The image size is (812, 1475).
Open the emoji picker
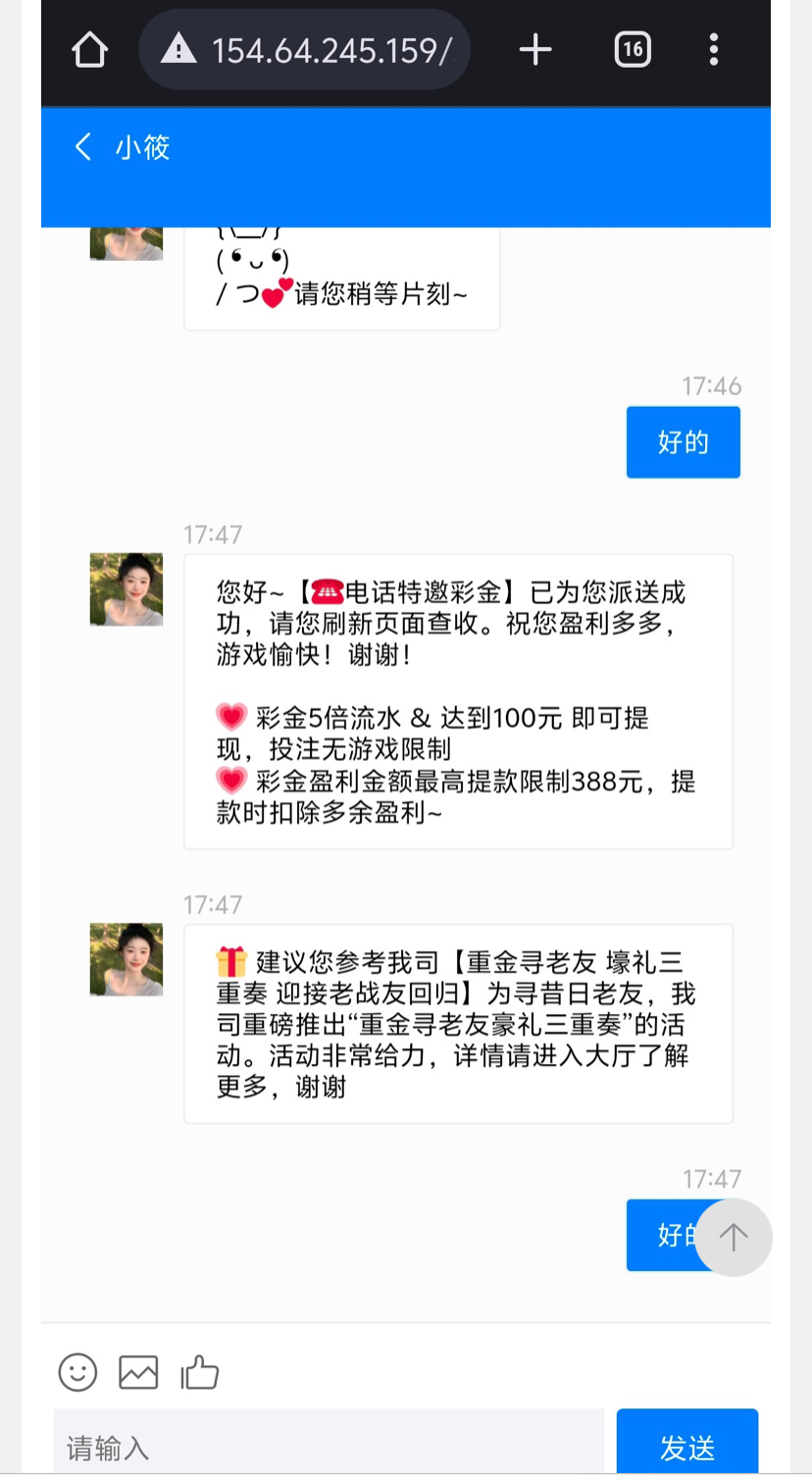tap(78, 1372)
